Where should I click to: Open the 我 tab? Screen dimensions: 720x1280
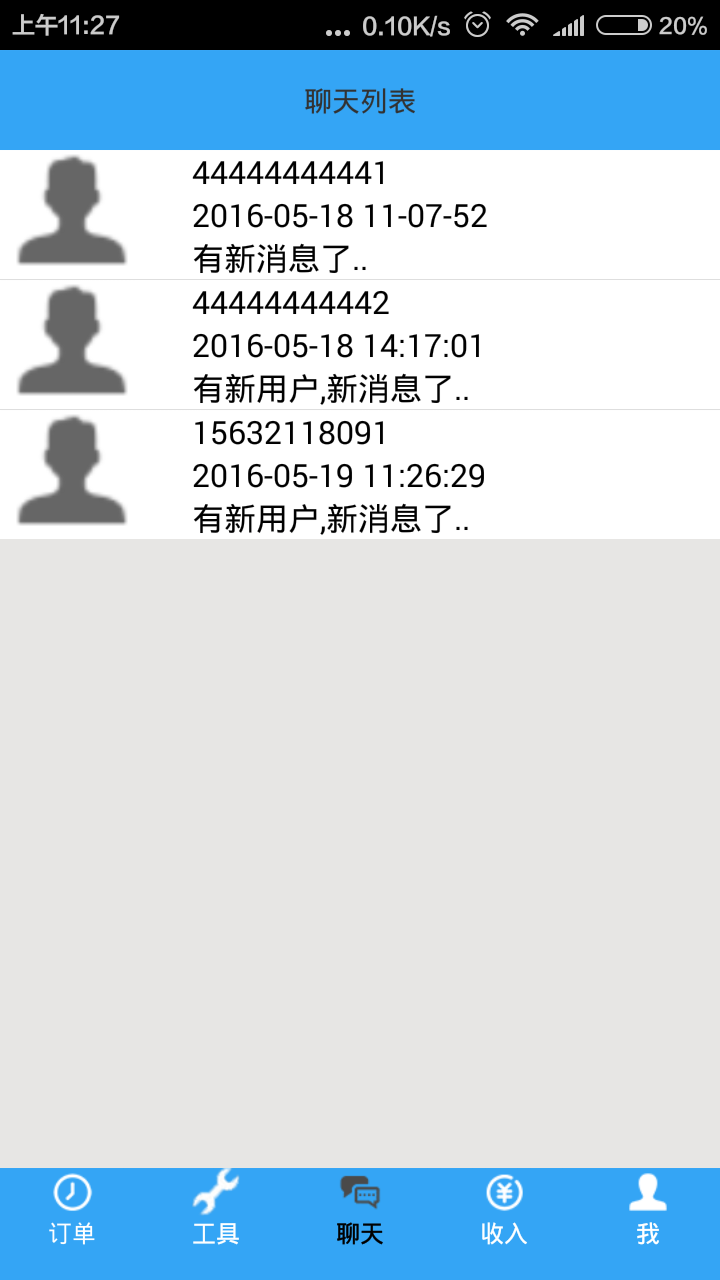tap(648, 1215)
